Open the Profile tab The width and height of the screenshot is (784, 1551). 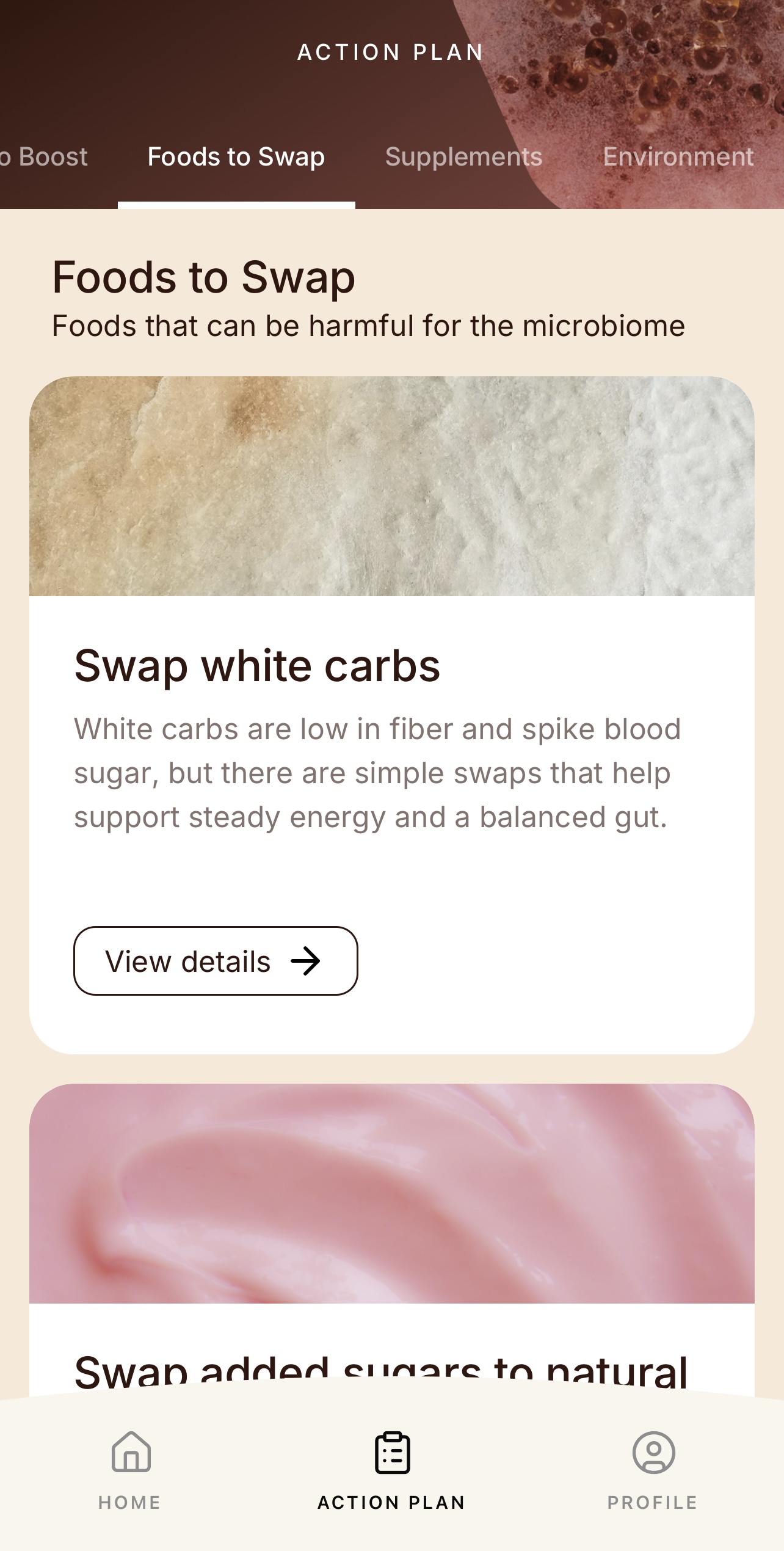653,1469
